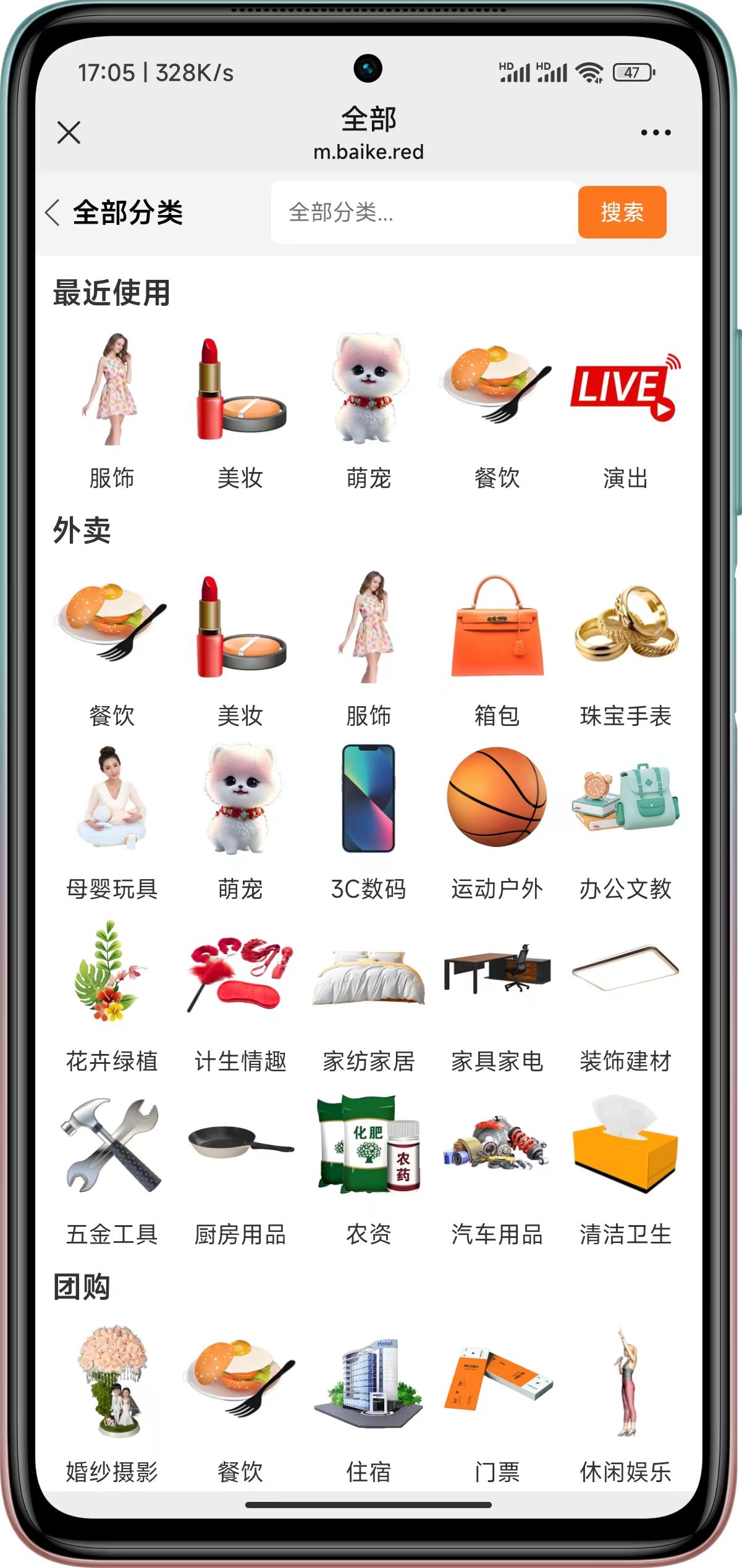Go back from 全部分类
742x1568 pixels.
point(53,213)
